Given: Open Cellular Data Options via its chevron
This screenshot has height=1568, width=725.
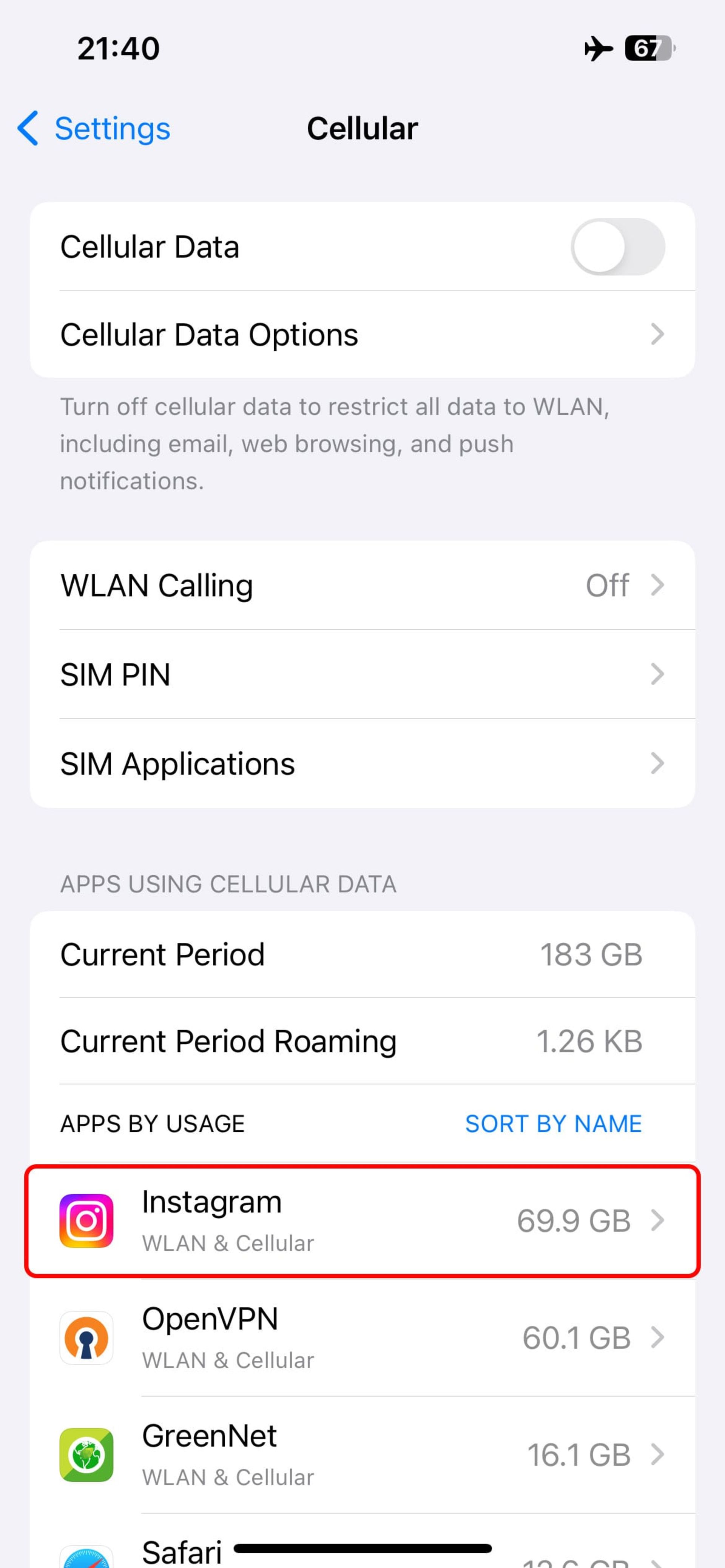Looking at the screenshot, I should coord(657,334).
